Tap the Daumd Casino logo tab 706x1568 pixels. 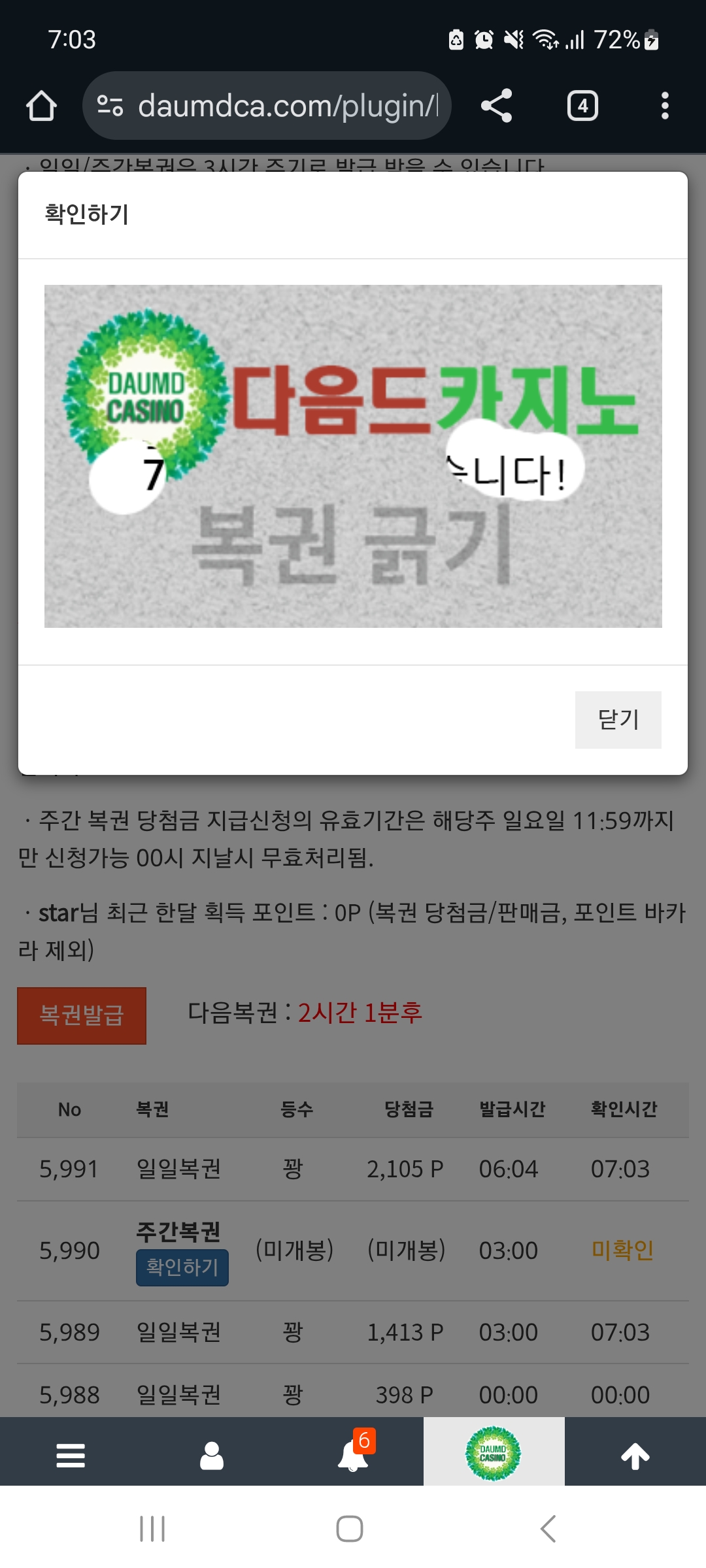(x=494, y=1453)
